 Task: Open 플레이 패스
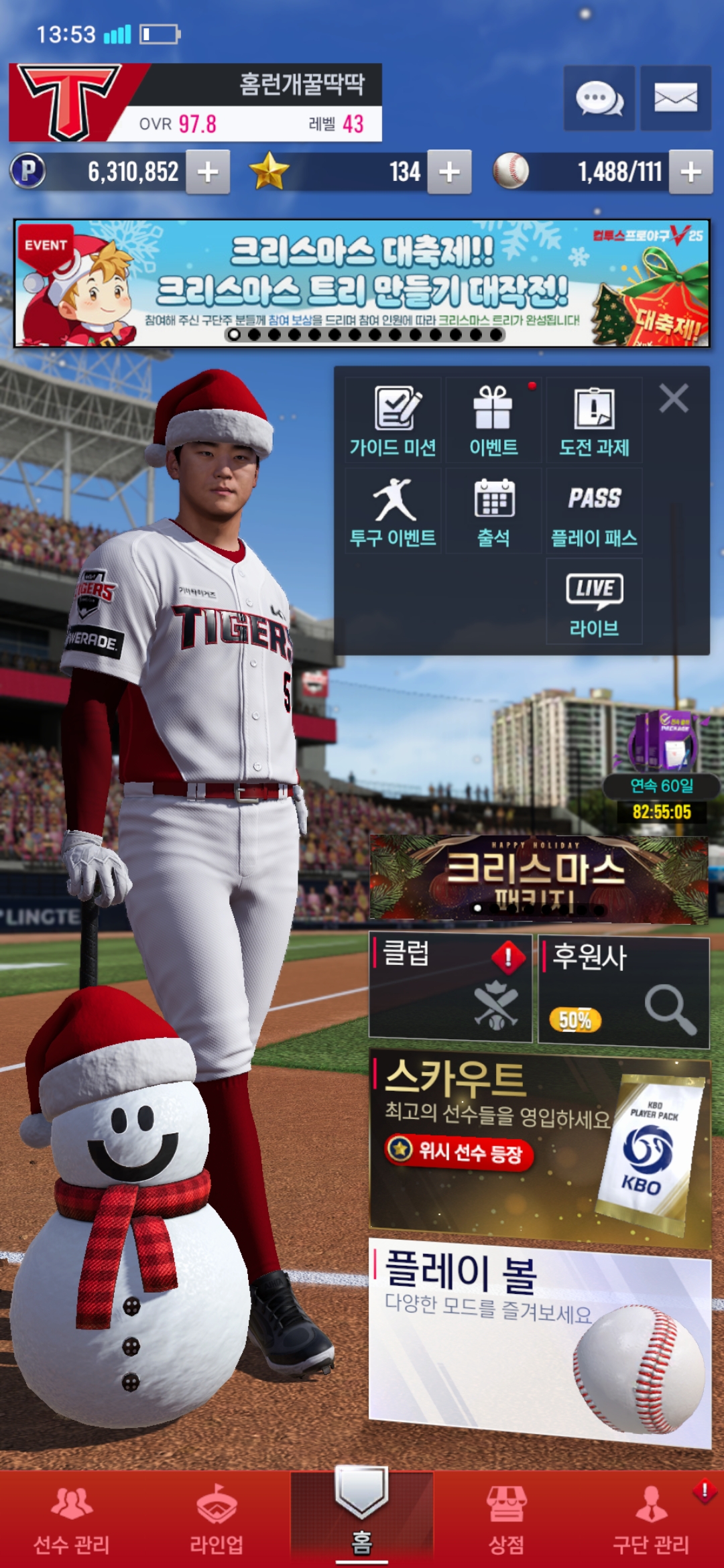click(594, 511)
